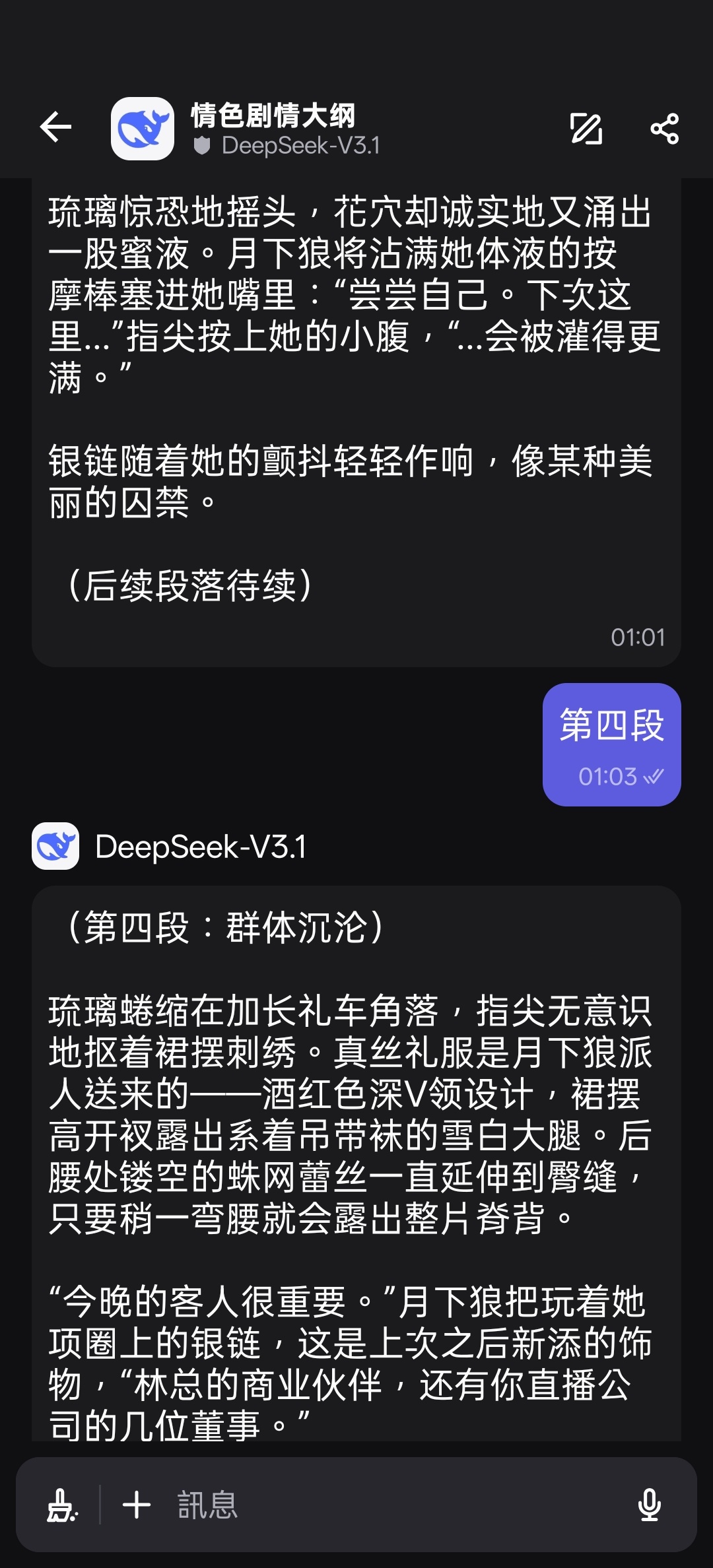This screenshot has height=1568, width=713.
Task: Open the DeepSeek-V3.1 avatar above the reply
Action: tap(55, 846)
